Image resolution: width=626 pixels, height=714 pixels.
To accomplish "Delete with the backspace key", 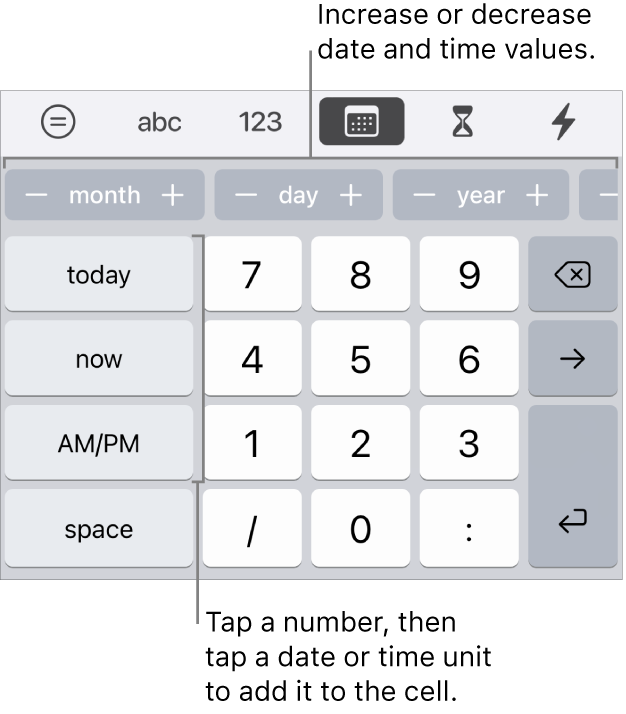I will pyautogui.click(x=572, y=275).
